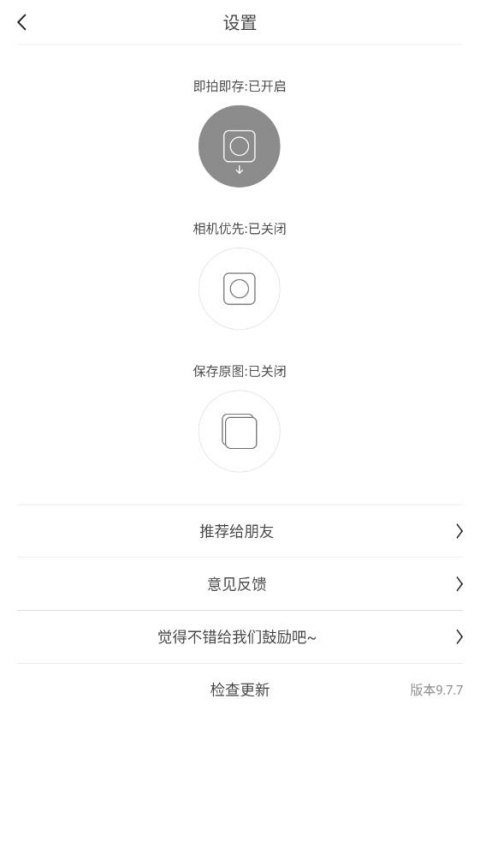The image size is (480, 853).
Task: Enable the 保存原图 option
Action: click(x=239, y=431)
